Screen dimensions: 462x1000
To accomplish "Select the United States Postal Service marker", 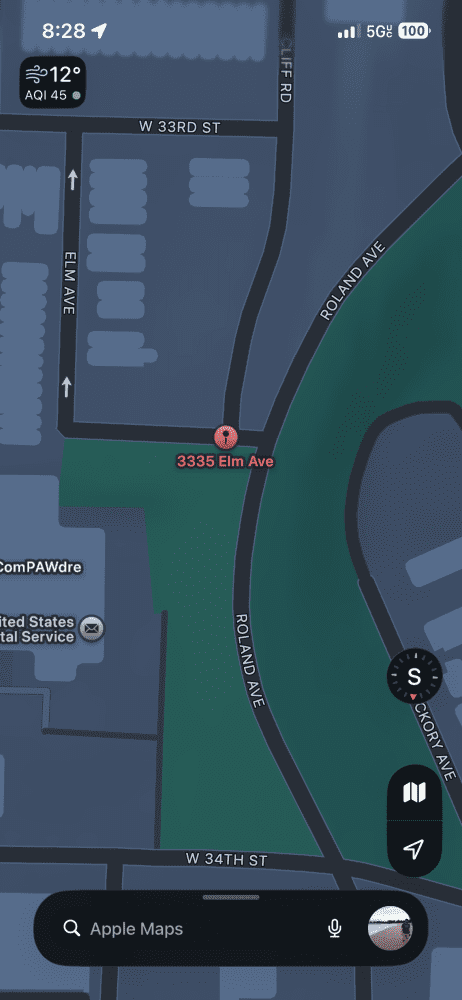I will (x=92, y=629).
